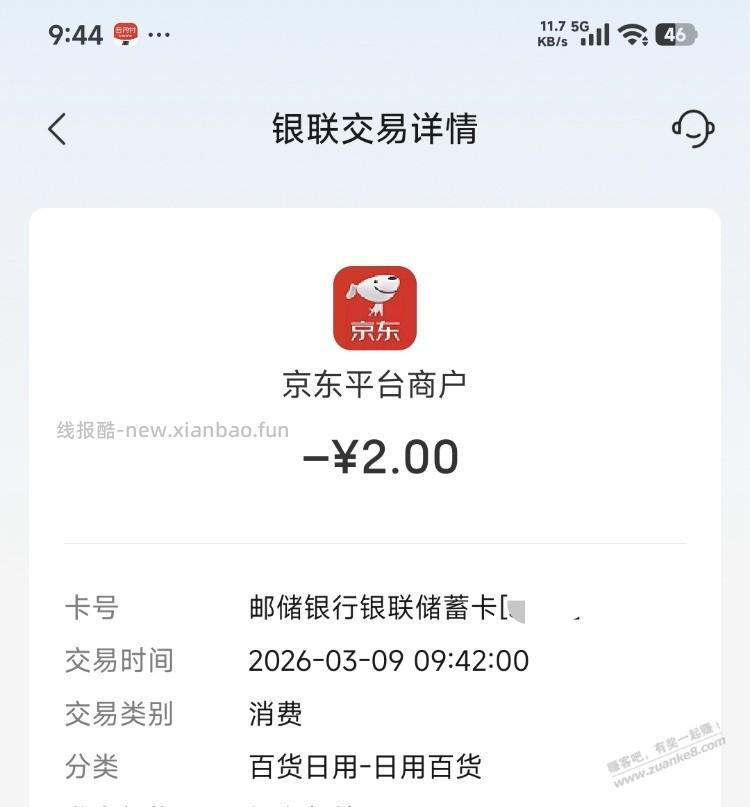Select the 银联交易详情 page title
This screenshot has height=807, width=750.
tap(375, 130)
